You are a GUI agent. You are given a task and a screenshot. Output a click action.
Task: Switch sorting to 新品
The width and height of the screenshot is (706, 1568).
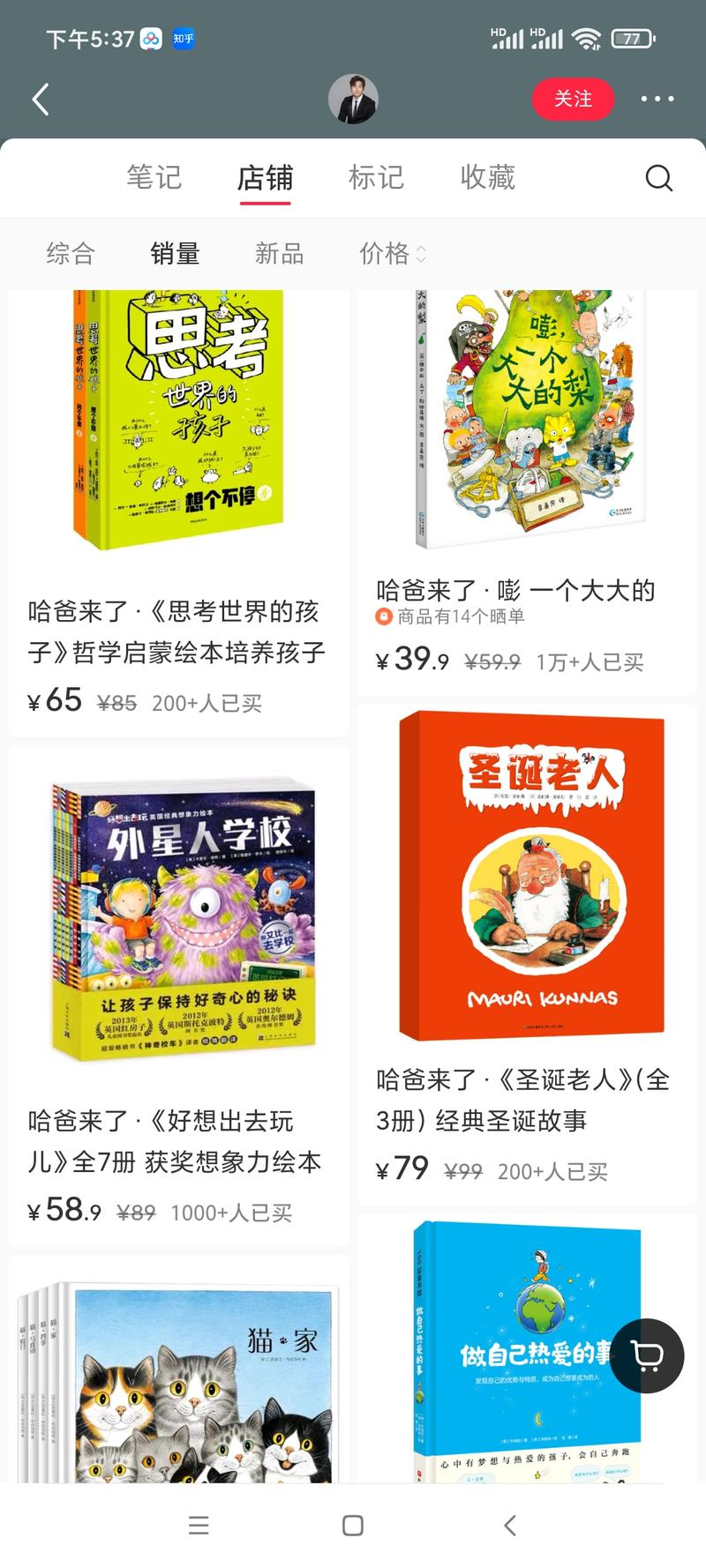point(278,254)
